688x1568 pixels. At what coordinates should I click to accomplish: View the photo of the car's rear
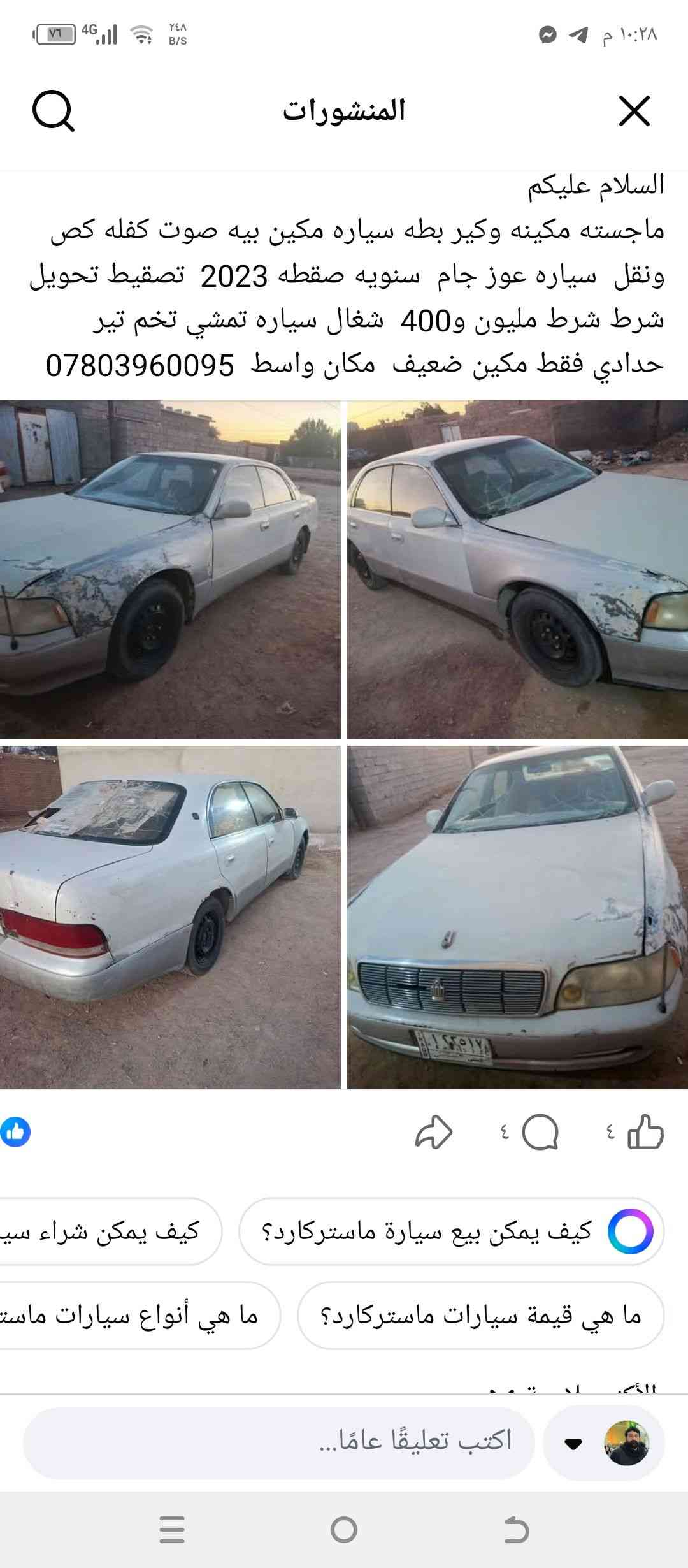pyautogui.click(x=170, y=917)
